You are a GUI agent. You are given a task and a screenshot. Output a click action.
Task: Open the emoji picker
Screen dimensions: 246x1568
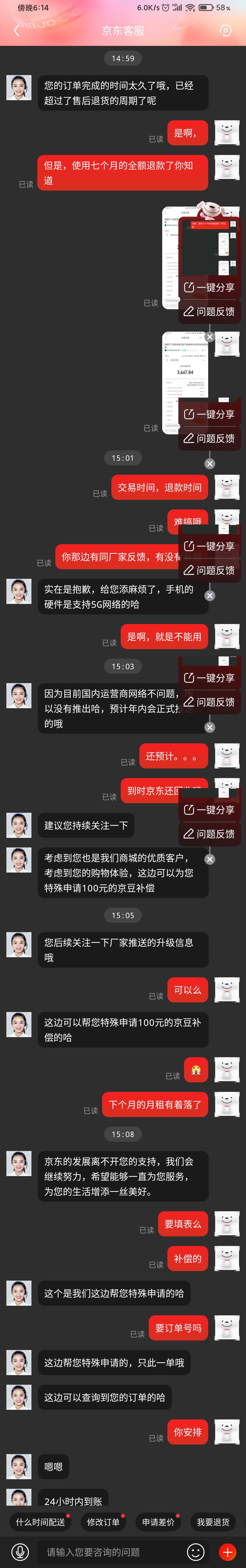click(x=196, y=1552)
